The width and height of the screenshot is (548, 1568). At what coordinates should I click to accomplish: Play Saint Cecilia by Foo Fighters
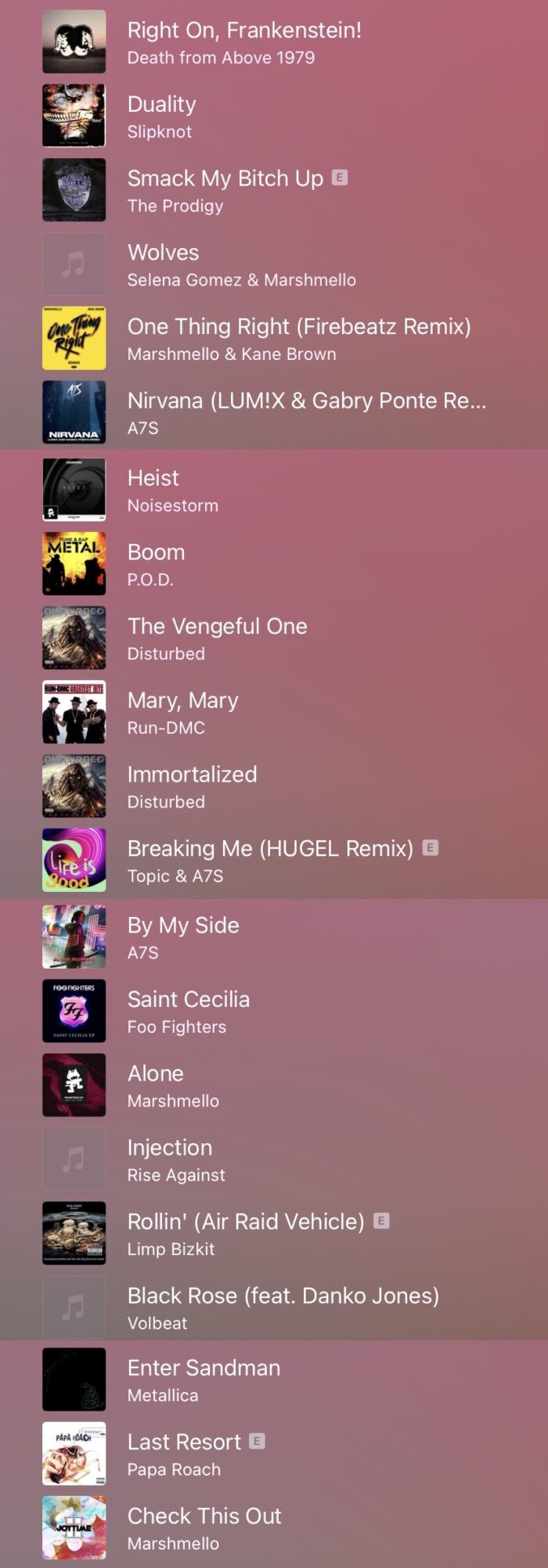point(188,1011)
